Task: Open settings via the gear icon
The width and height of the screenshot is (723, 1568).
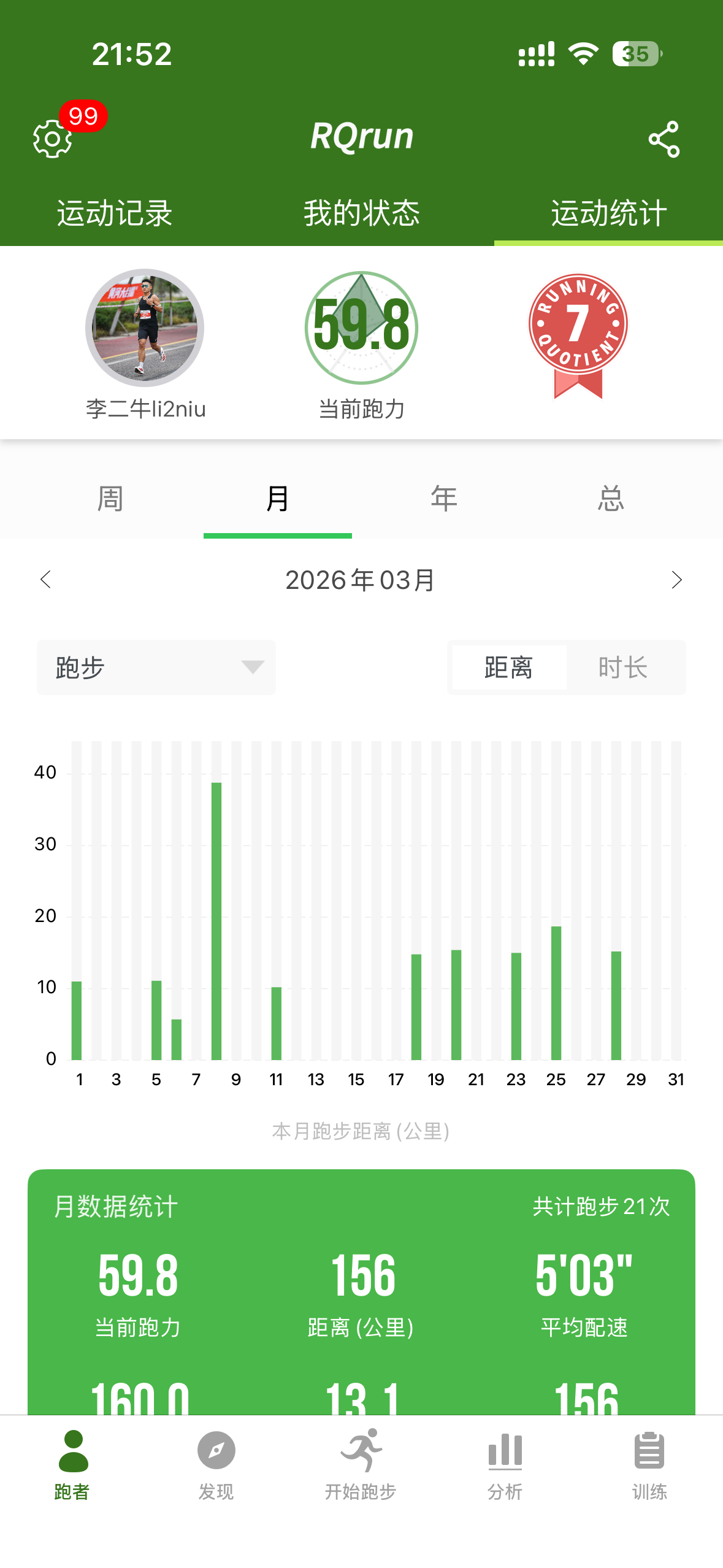Action: [53, 139]
